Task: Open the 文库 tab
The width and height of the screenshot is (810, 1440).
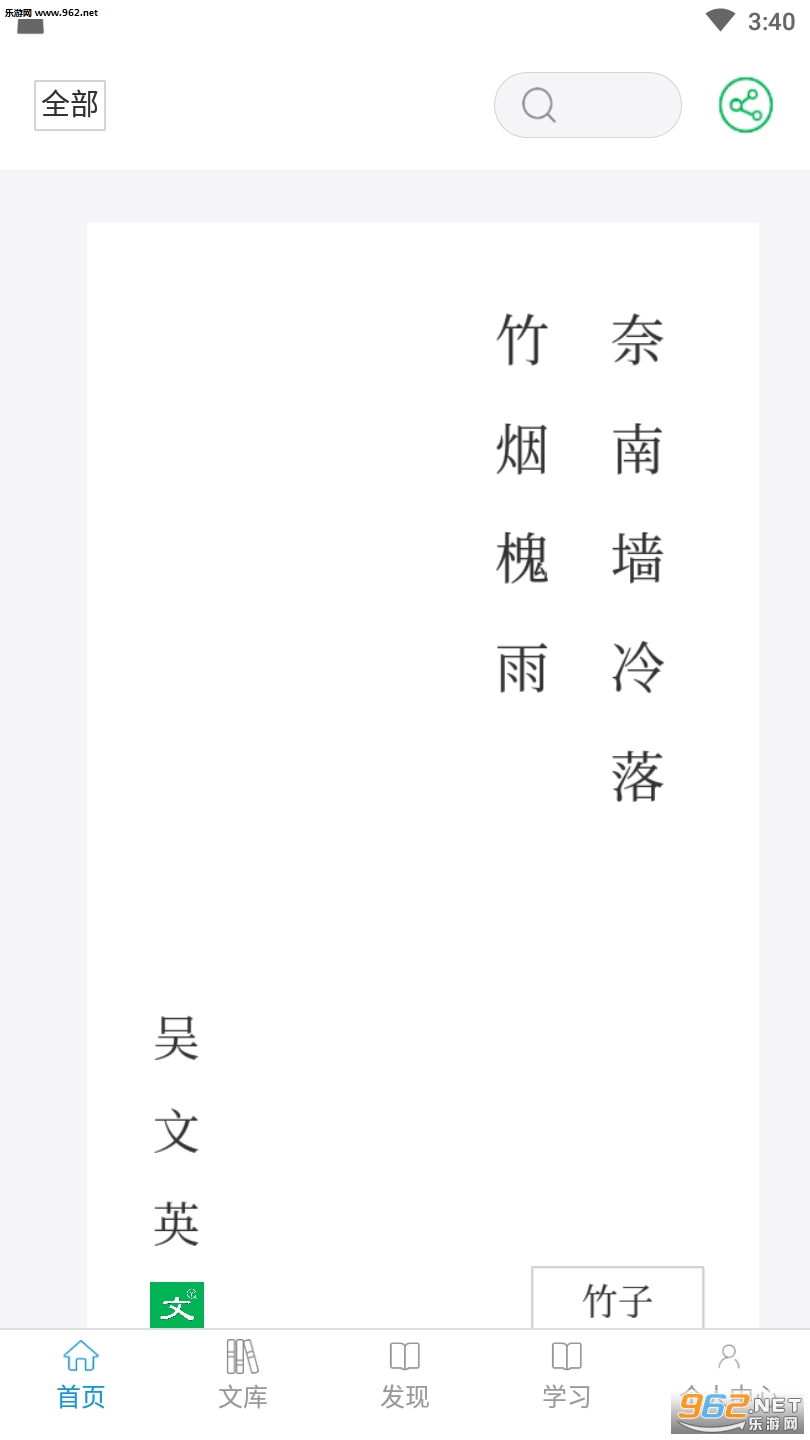Action: point(243,1376)
